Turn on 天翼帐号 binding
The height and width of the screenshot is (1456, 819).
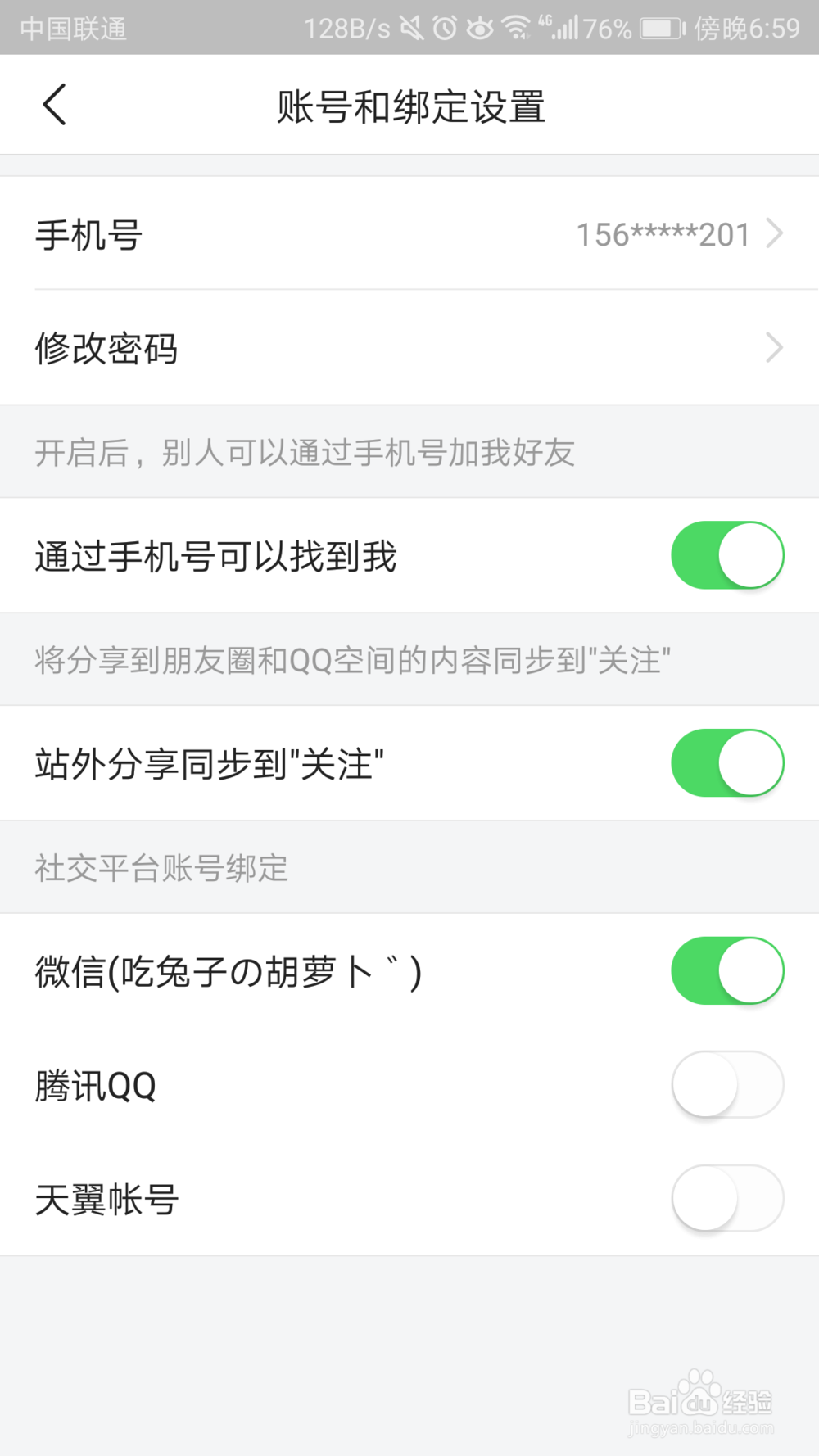click(727, 1199)
